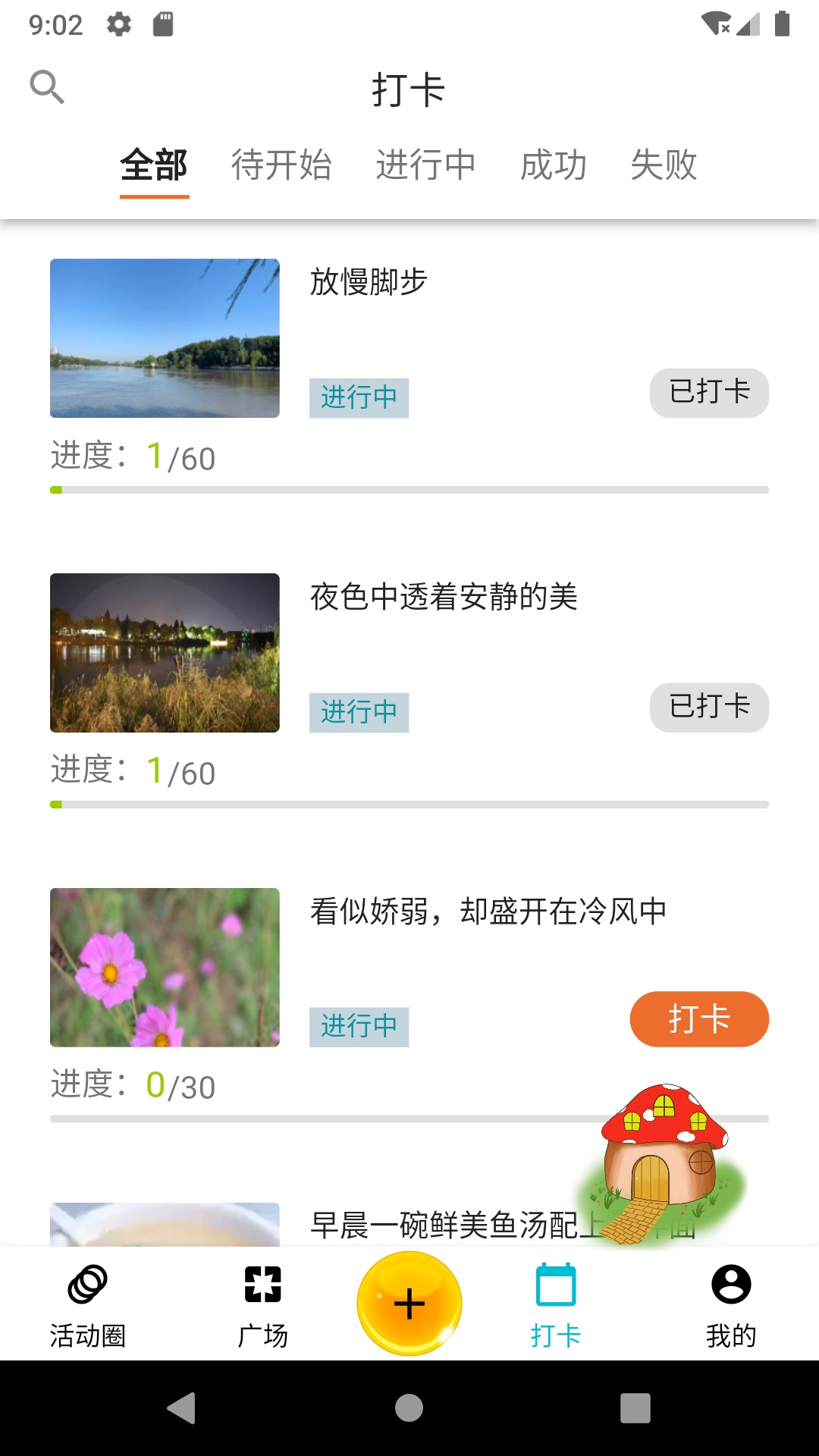819x1456 pixels.
Task: Tap the orange 打卡 button on the flower item
Action: point(698,1020)
